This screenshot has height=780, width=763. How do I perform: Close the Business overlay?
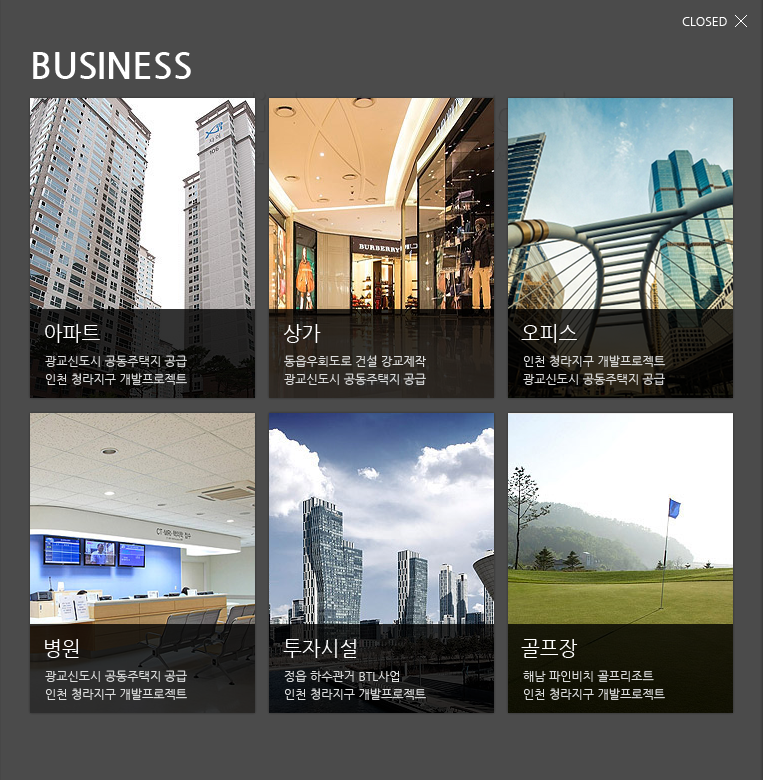point(715,21)
